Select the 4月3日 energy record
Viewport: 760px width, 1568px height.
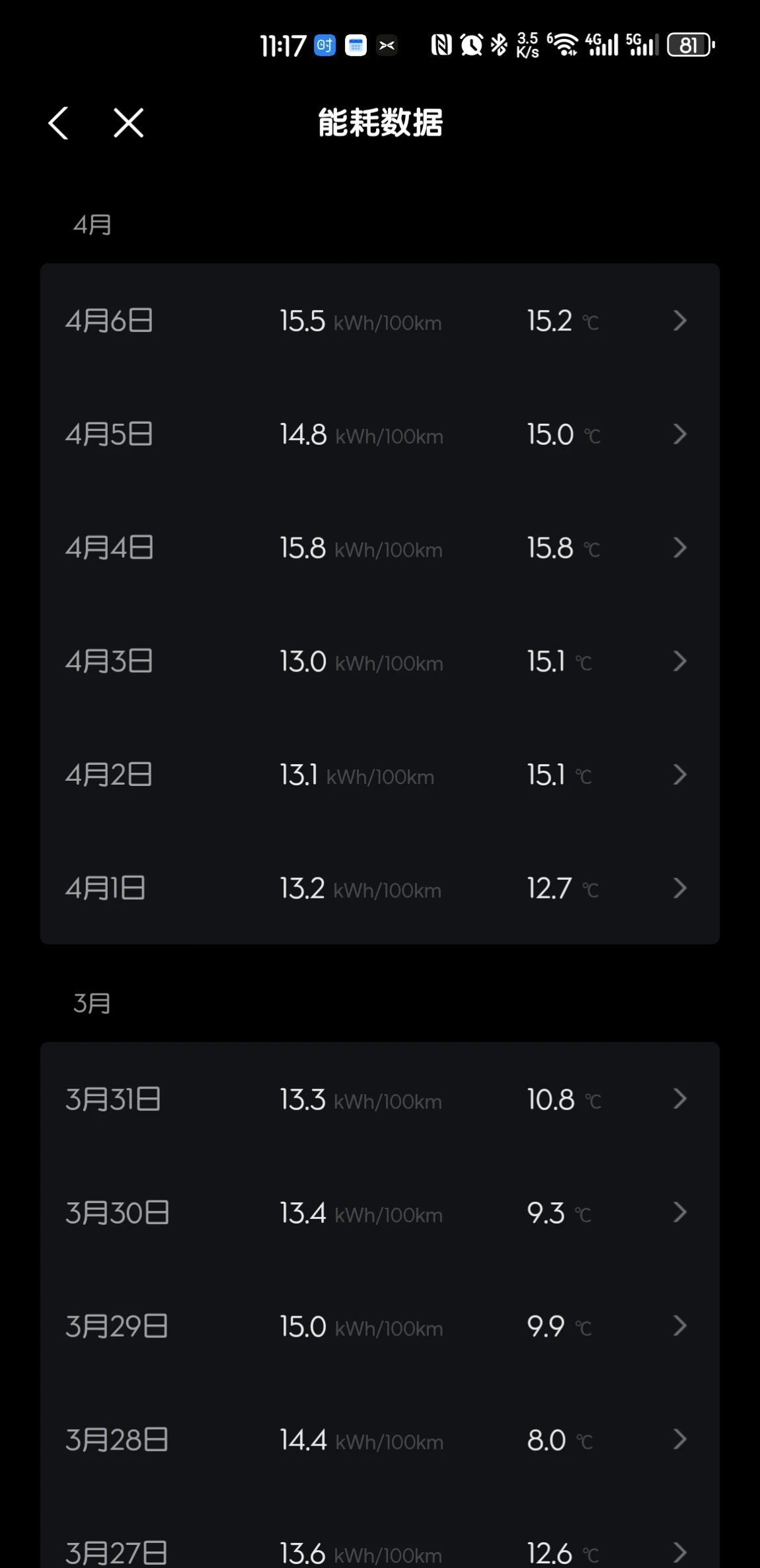coord(380,661)
